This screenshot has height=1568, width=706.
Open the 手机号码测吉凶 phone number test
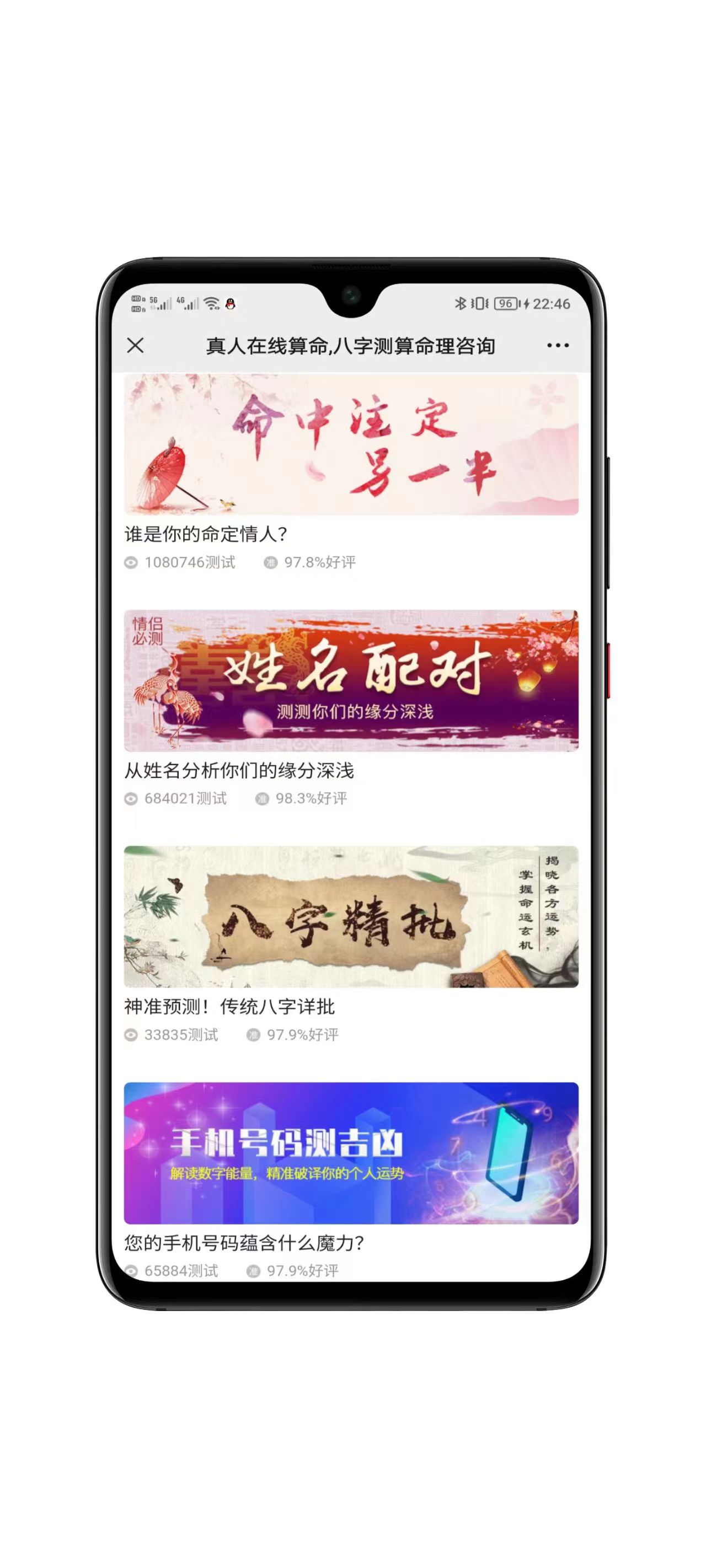351,1153
